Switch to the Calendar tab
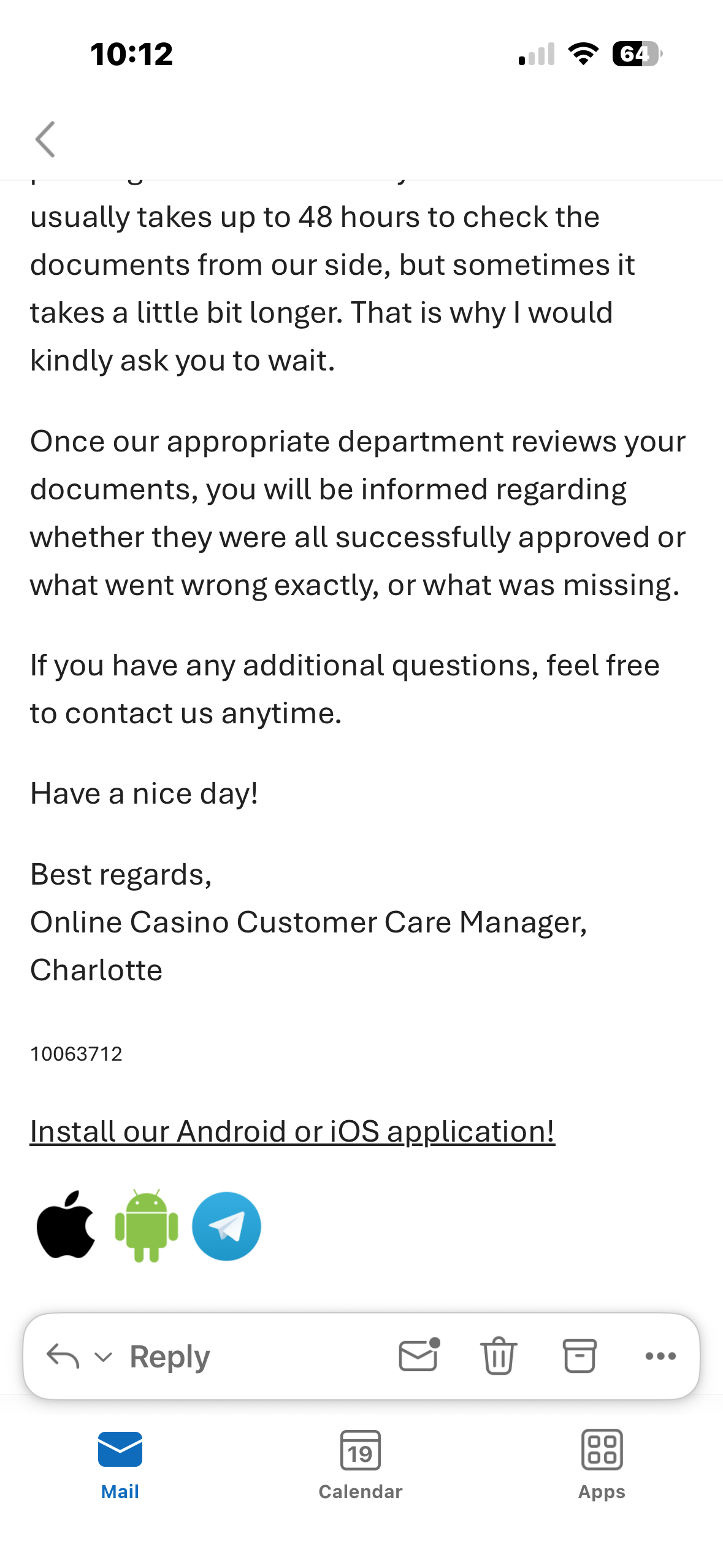The height and width of the screenshot is (1568, 723). 361,1464
